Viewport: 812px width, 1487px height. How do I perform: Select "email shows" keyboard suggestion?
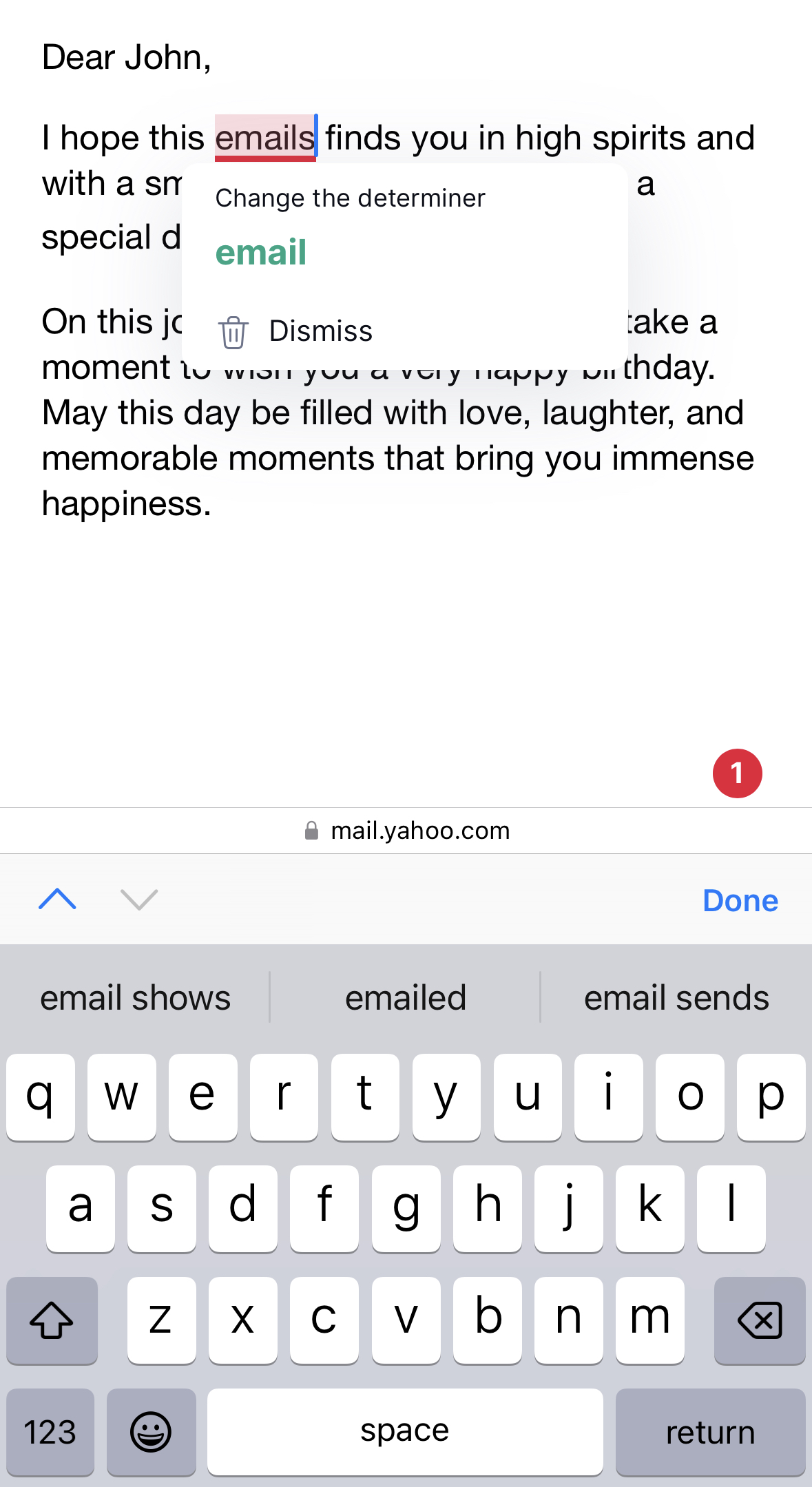136,998
